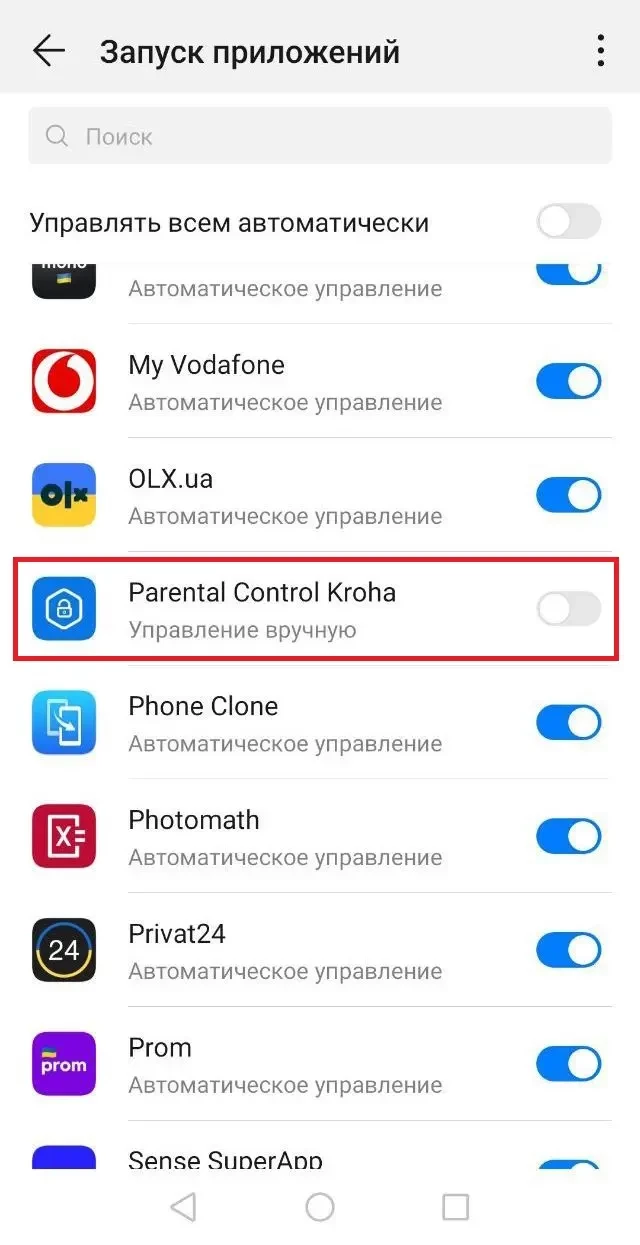Enable the Parental Control Kroha switch
Image resolution: width=640 pixels, height=1245 pixels.
tap(568, 608)
